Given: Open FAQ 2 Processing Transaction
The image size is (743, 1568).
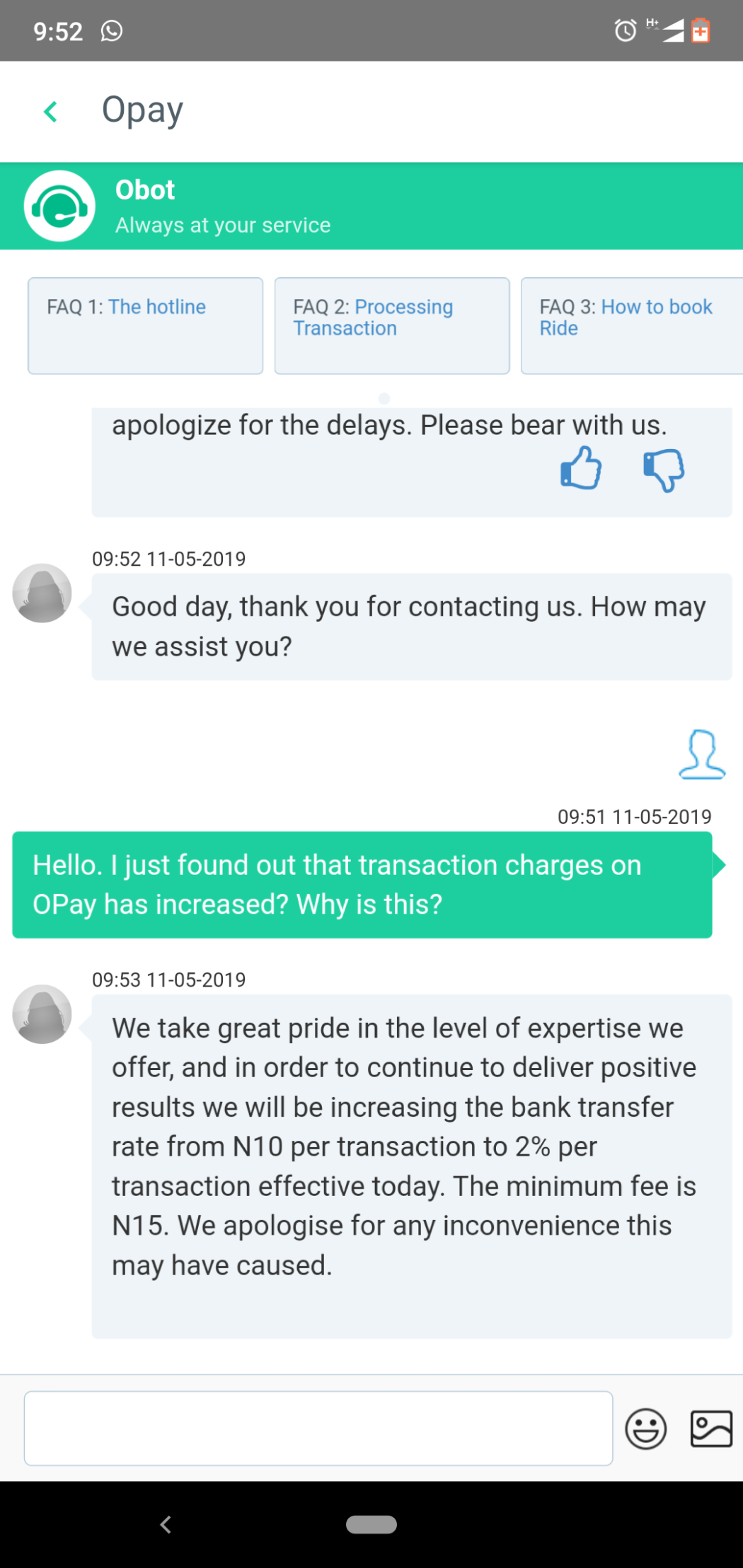Looking at the screenshot, I should coord(391,325).
